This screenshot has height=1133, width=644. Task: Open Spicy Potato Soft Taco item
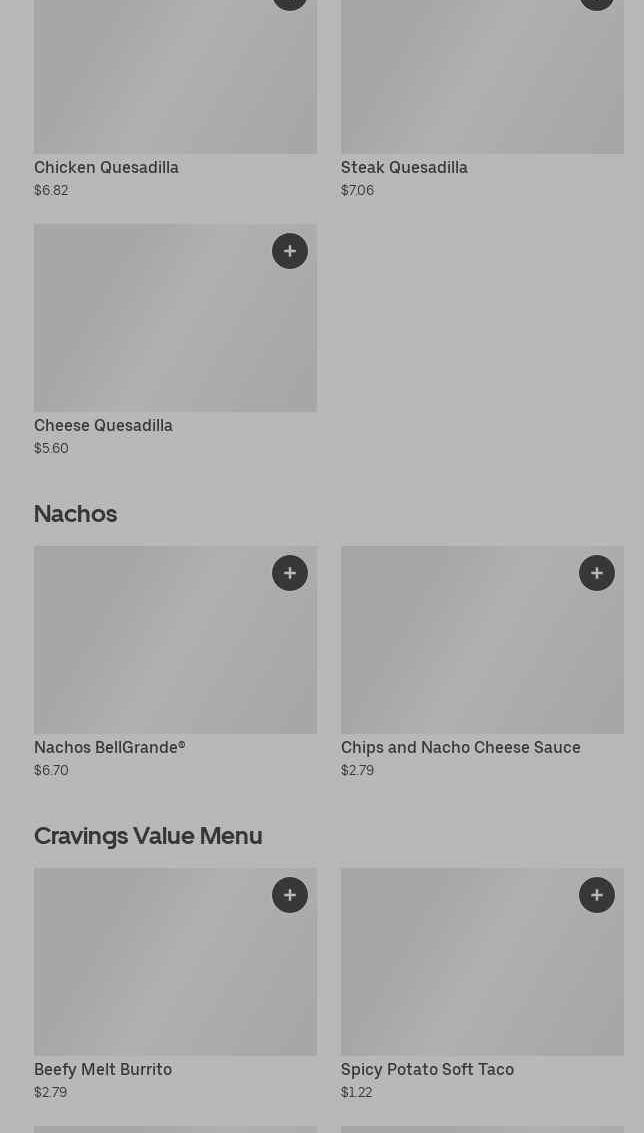tap(482, 985)
